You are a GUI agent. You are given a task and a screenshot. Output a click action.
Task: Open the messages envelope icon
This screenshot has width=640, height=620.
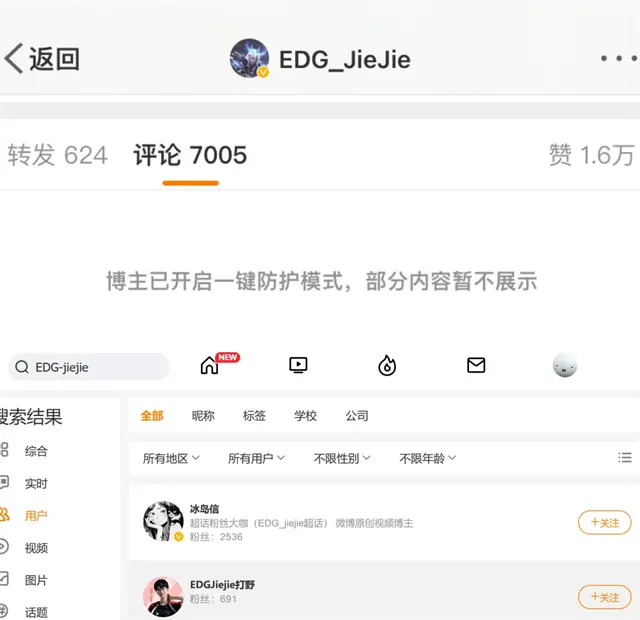click(x=476, y=365)
